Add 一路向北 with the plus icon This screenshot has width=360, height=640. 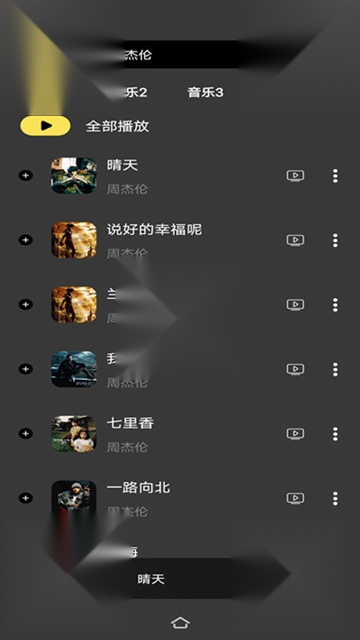tap(26, 498)
